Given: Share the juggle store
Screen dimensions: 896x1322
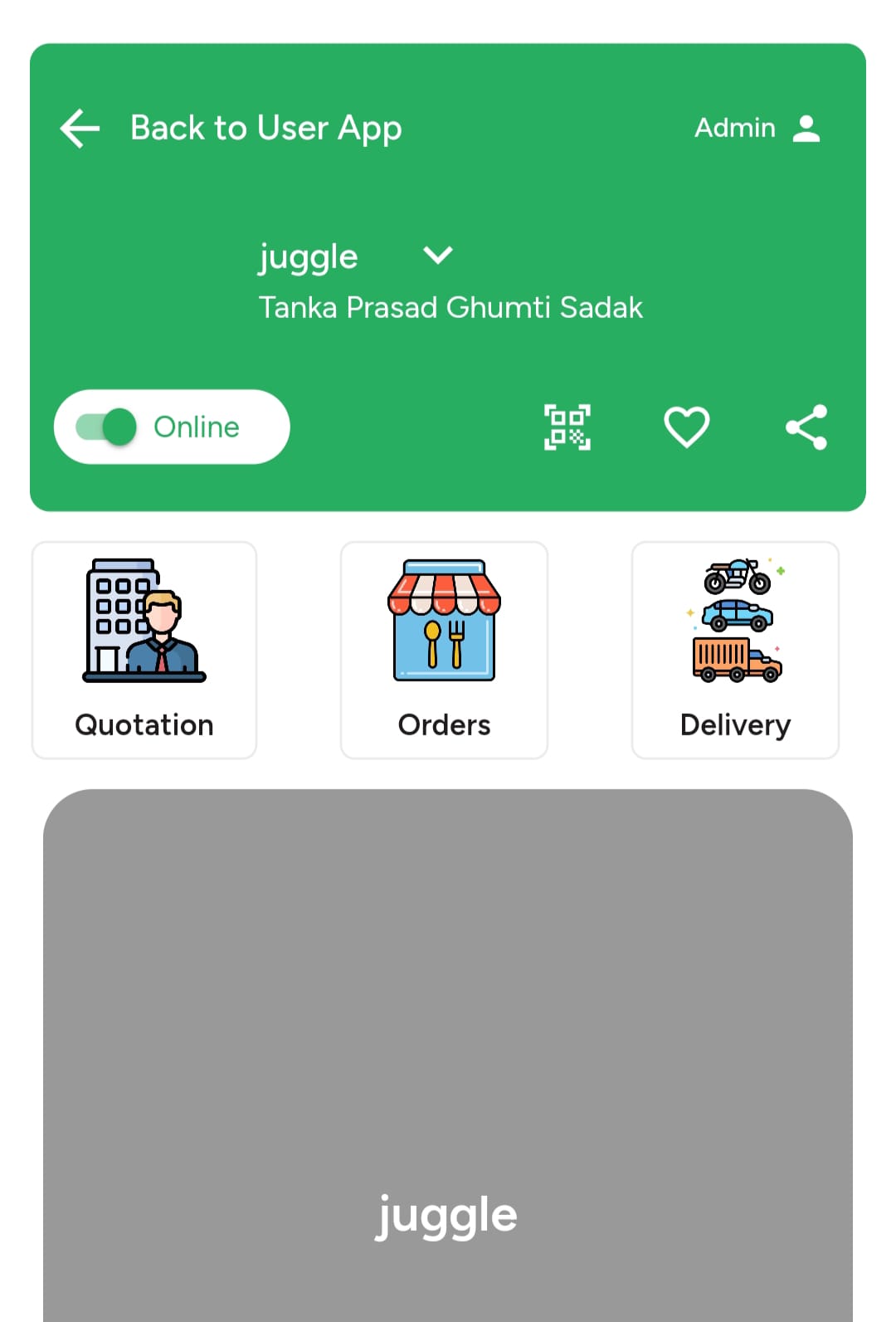Looking at the screenshot, I should tap(806, 427).
